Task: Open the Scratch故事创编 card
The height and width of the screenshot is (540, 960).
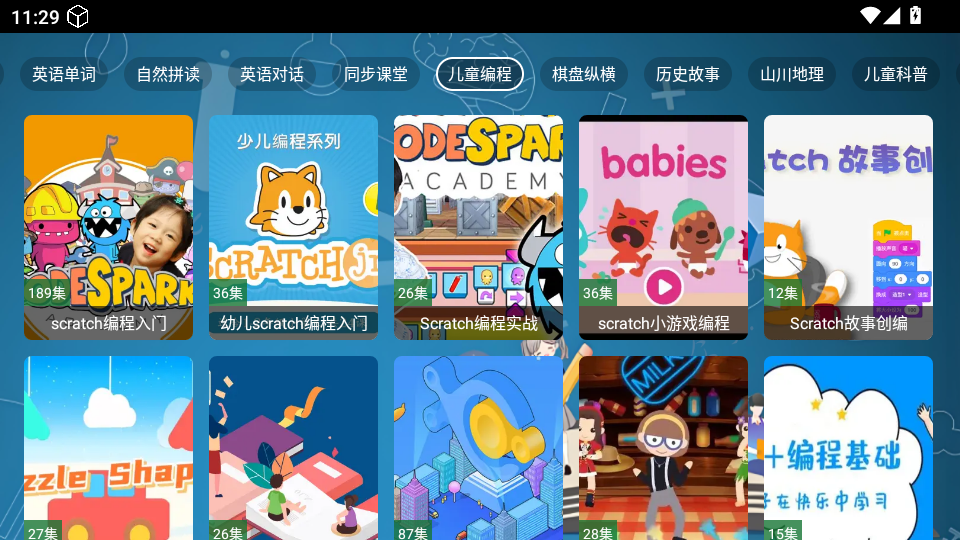Action: [x=848, y=227]
